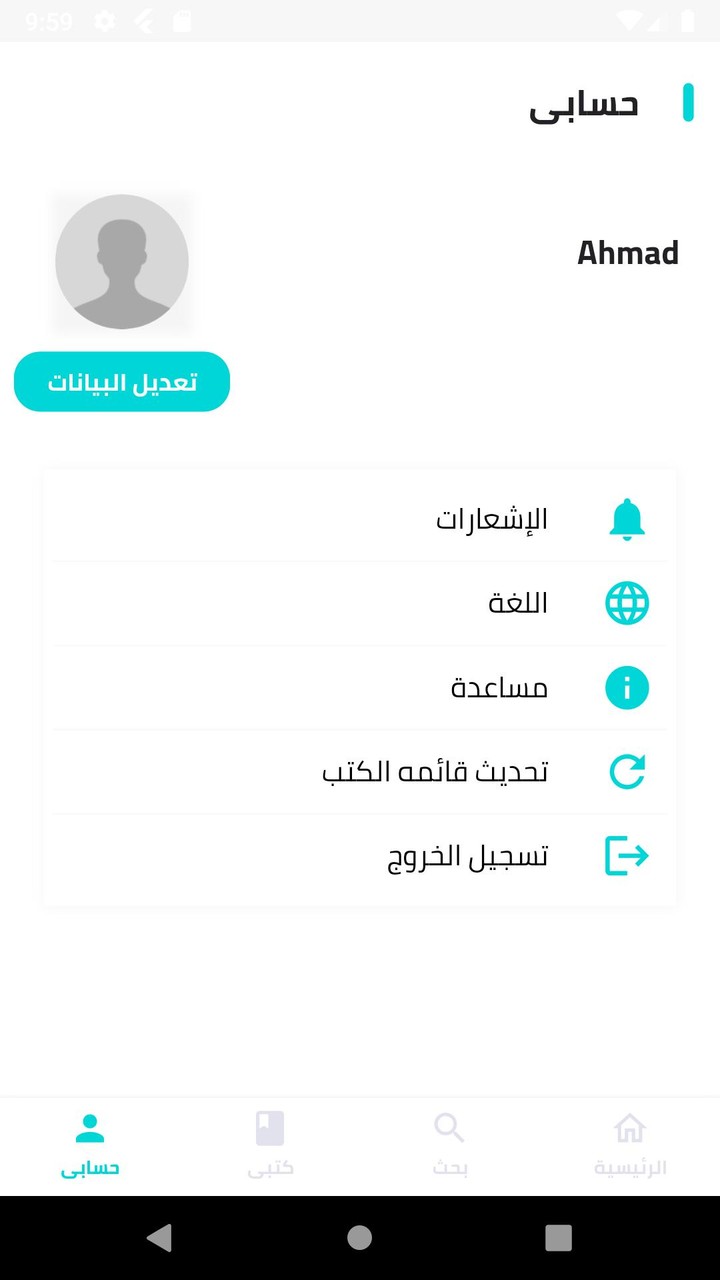
Task: Go back with the system back button
Action: (159, 1238)
